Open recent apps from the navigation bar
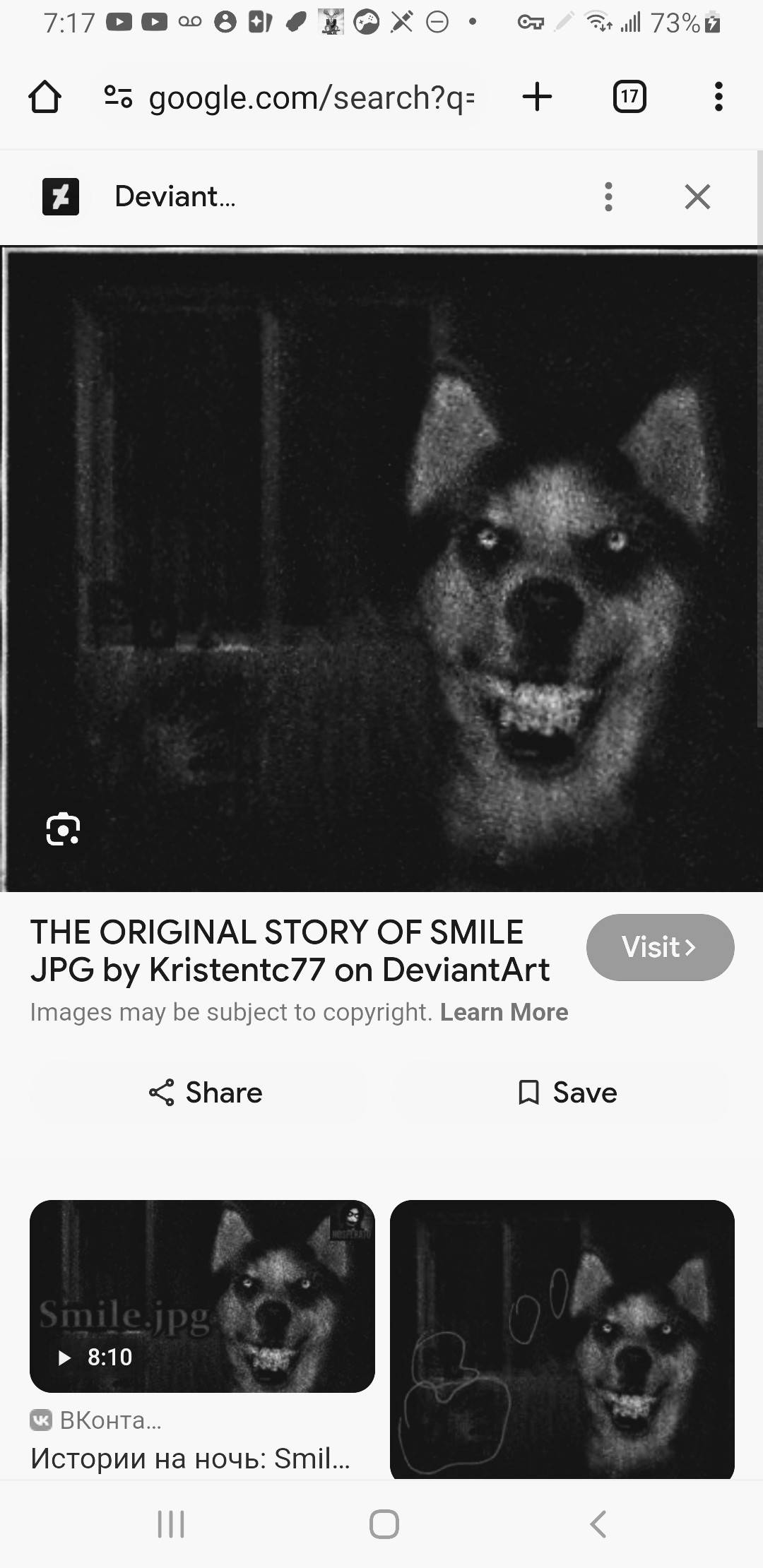The image size is (763, 1568). [171, 1524]
